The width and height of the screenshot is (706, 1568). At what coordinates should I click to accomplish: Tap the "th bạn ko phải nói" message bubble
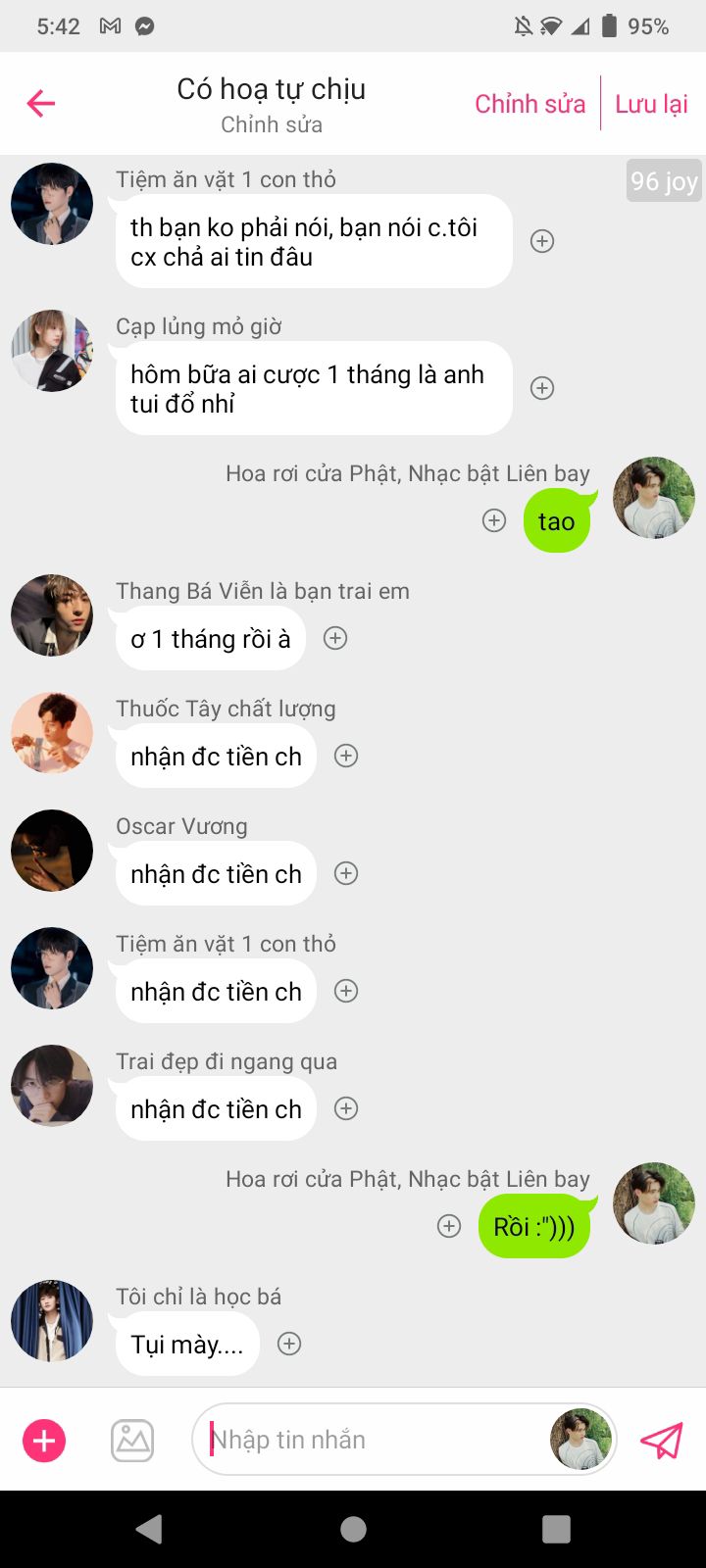click(314, 241)
